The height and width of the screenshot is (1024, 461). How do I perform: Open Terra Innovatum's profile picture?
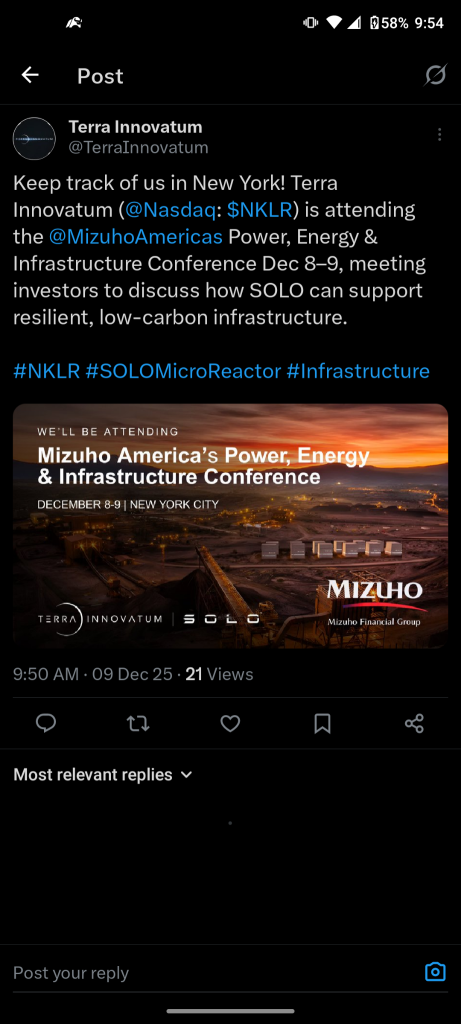(34, 138)
